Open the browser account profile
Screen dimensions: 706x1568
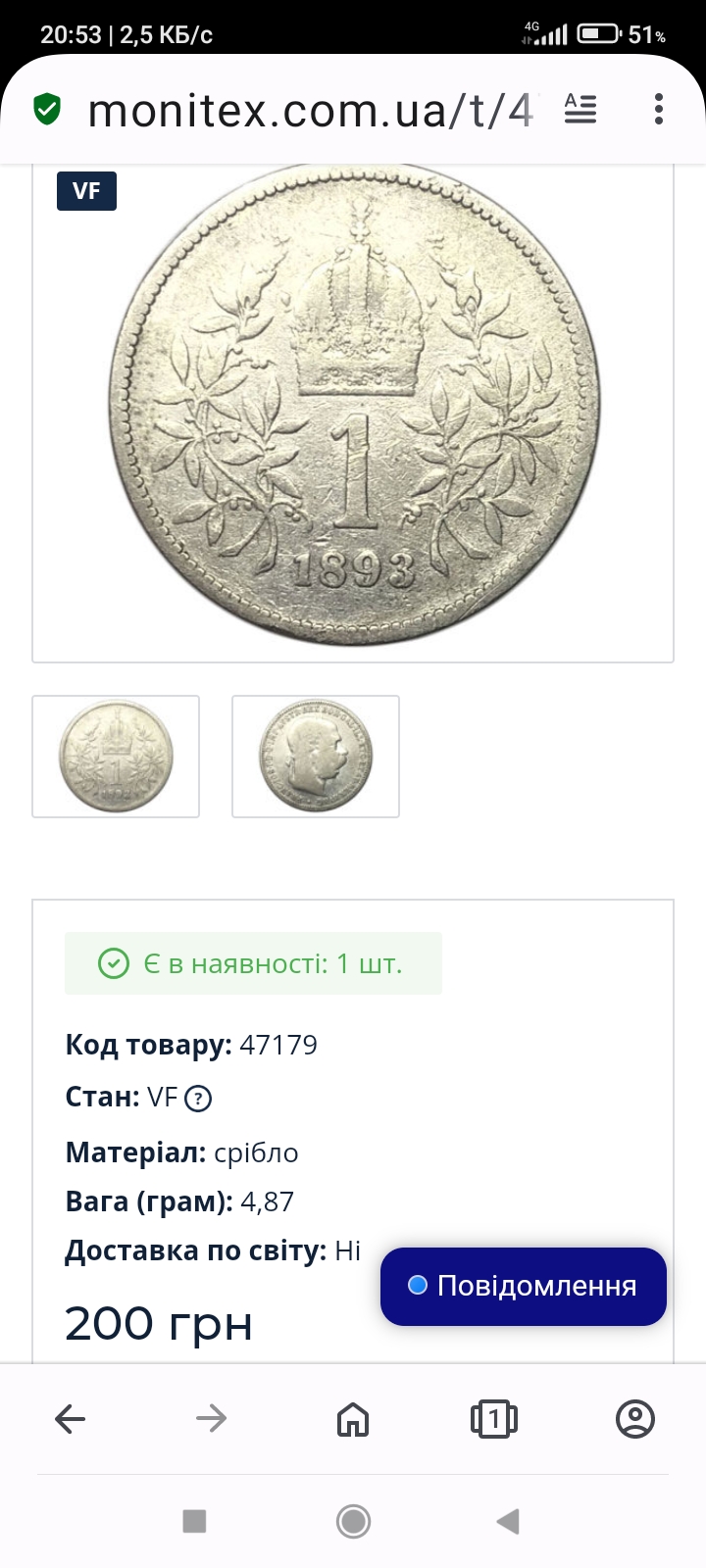635,1418
